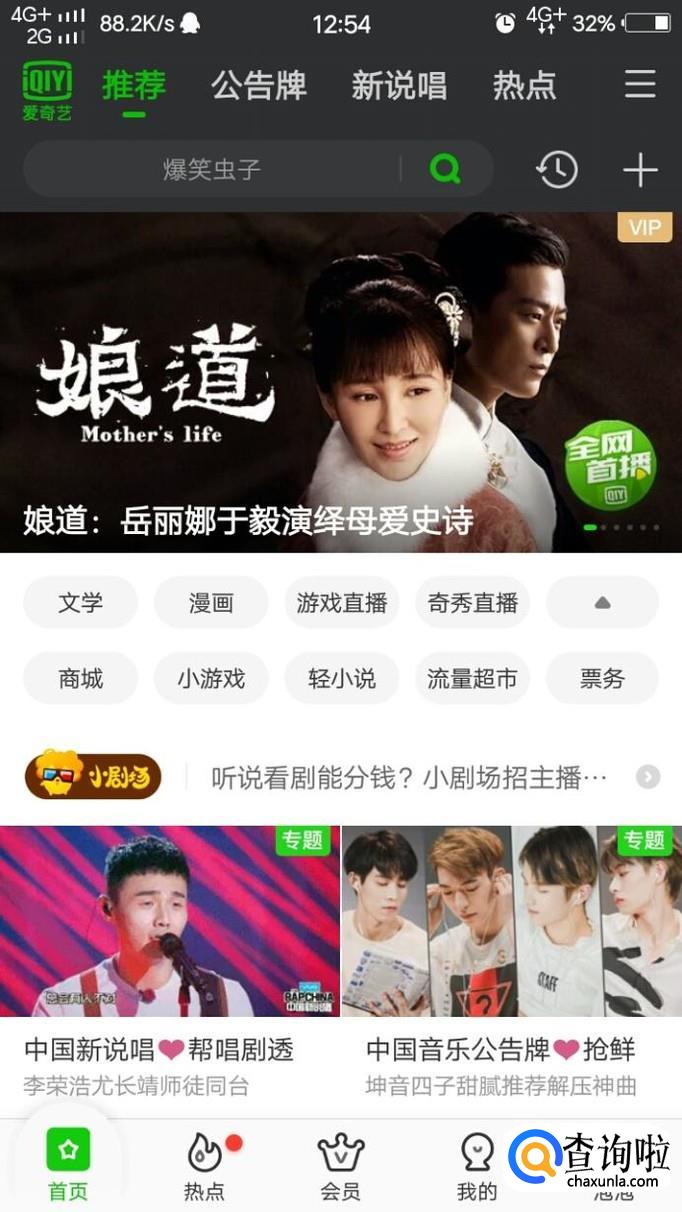The width and height of the screenshot is (682, 1212).
Task: Open the 流量超市 chip
Action: click(472, 679)
